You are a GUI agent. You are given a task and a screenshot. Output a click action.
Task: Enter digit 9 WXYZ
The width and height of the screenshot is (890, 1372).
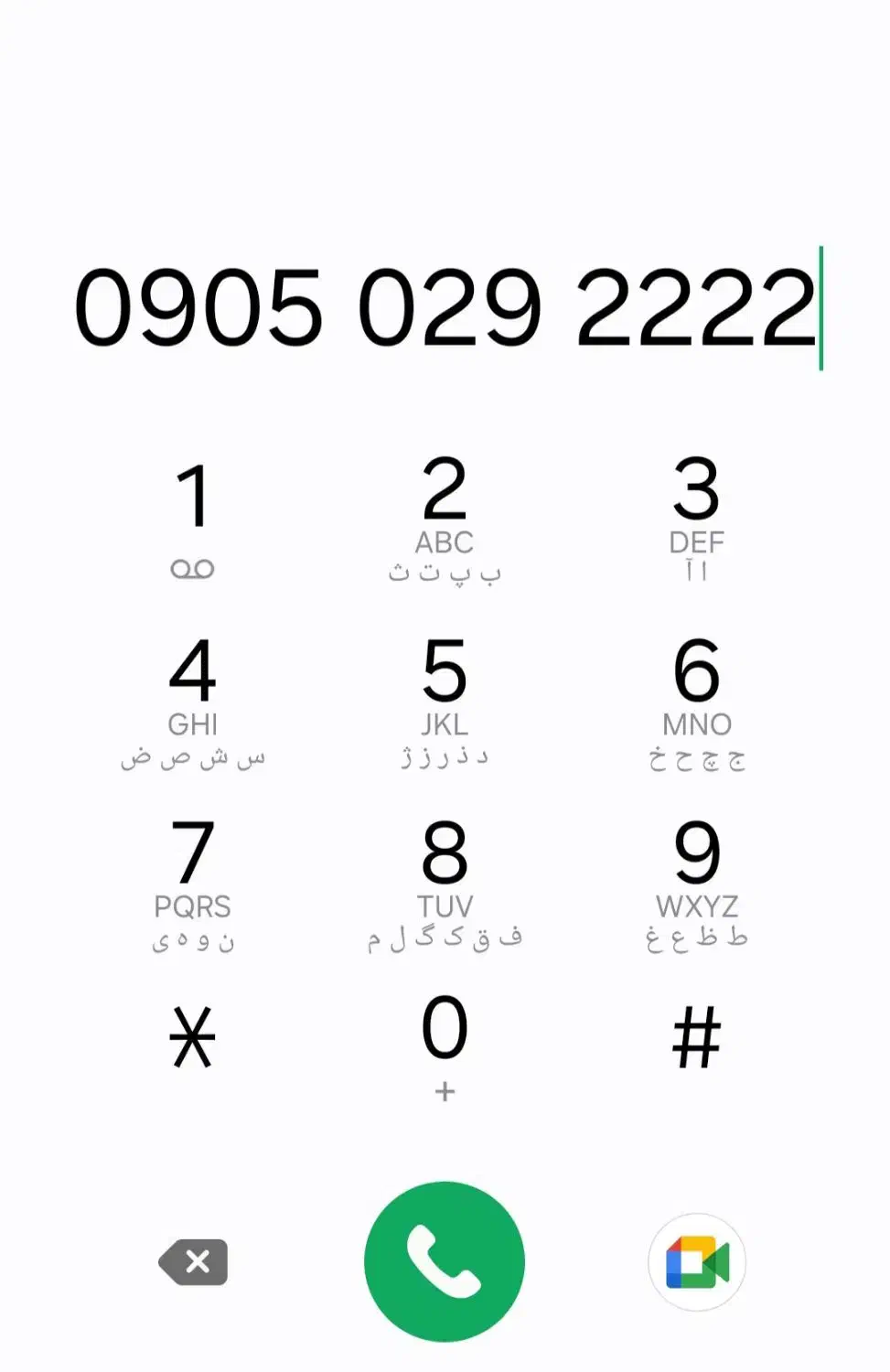coord(696,884)
